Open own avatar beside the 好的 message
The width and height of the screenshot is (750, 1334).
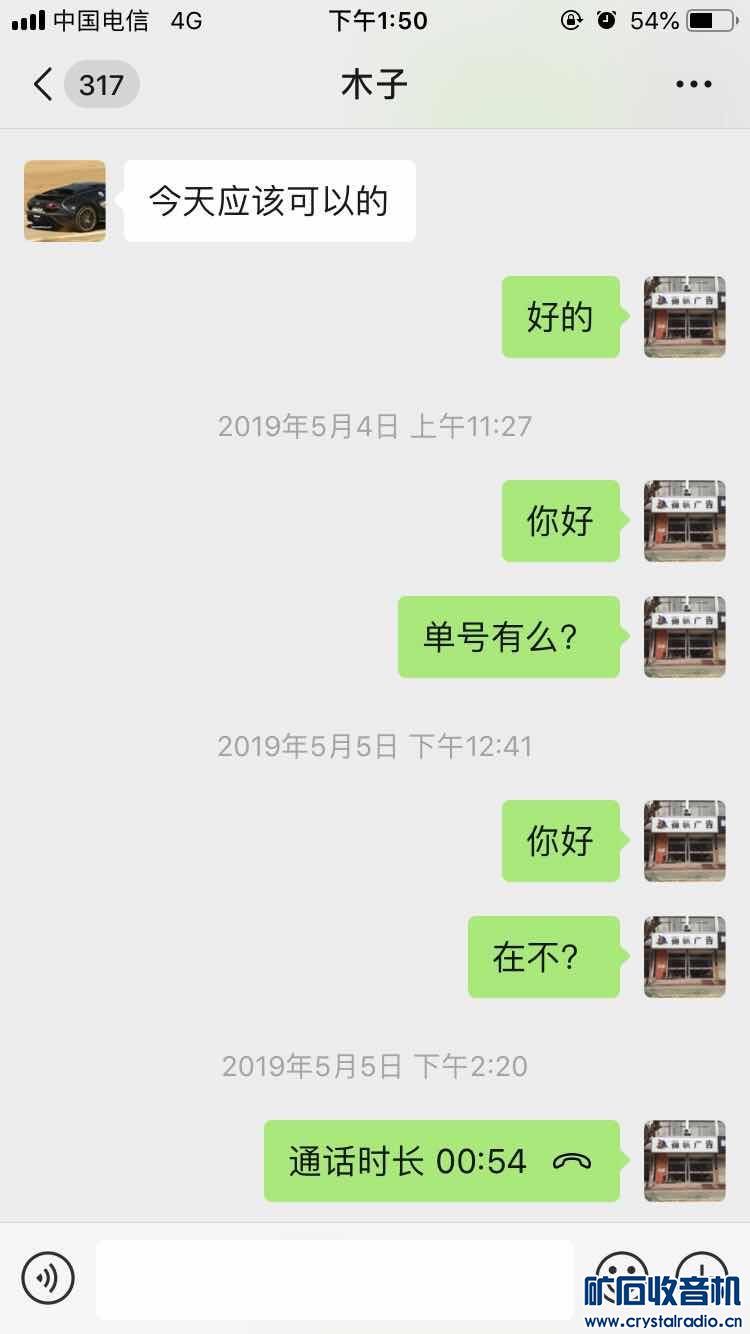click(x=684, y=317)
